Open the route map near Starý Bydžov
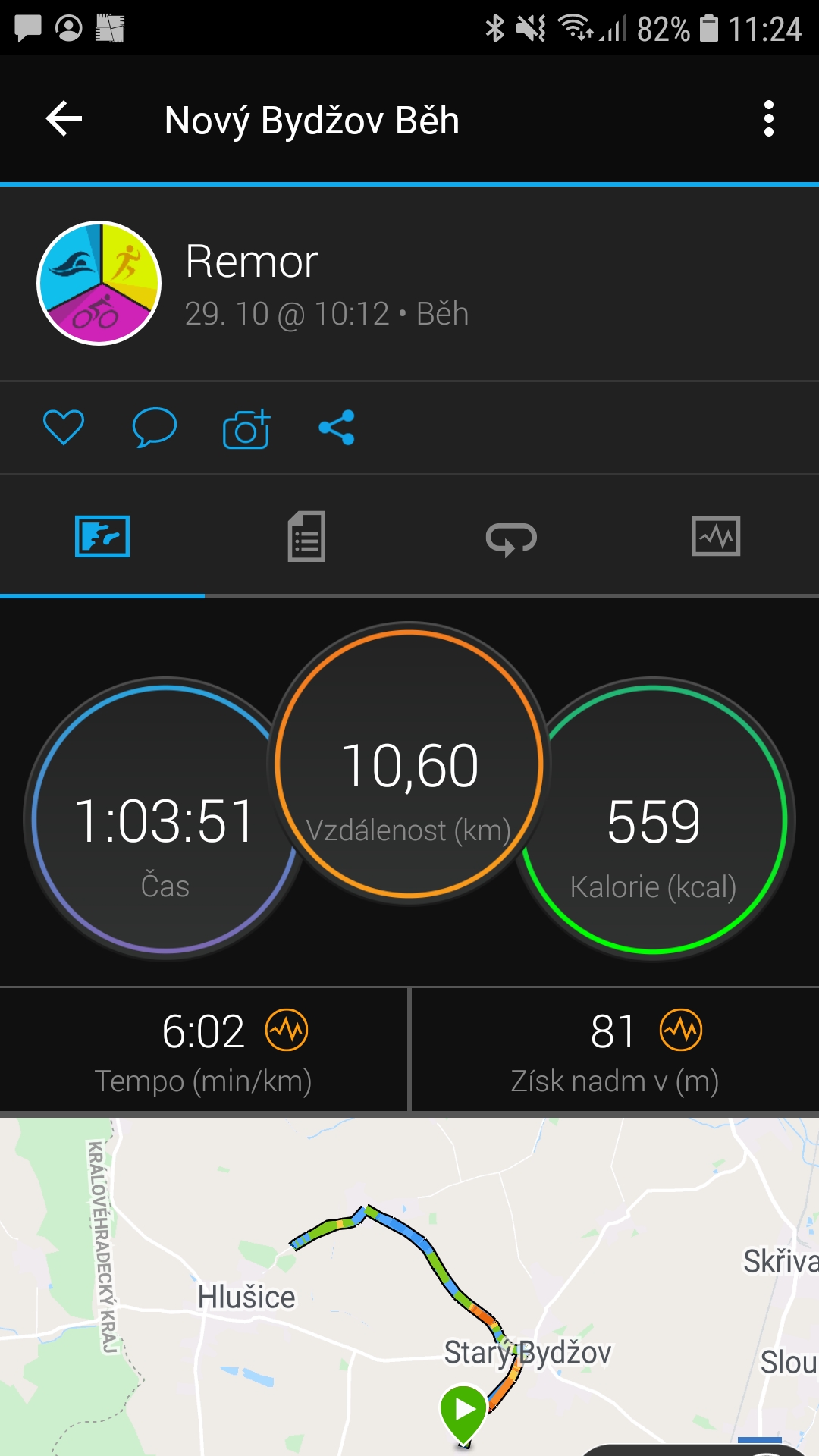This screenshot has width=819, height=1456. click(x=409, y=1287)
